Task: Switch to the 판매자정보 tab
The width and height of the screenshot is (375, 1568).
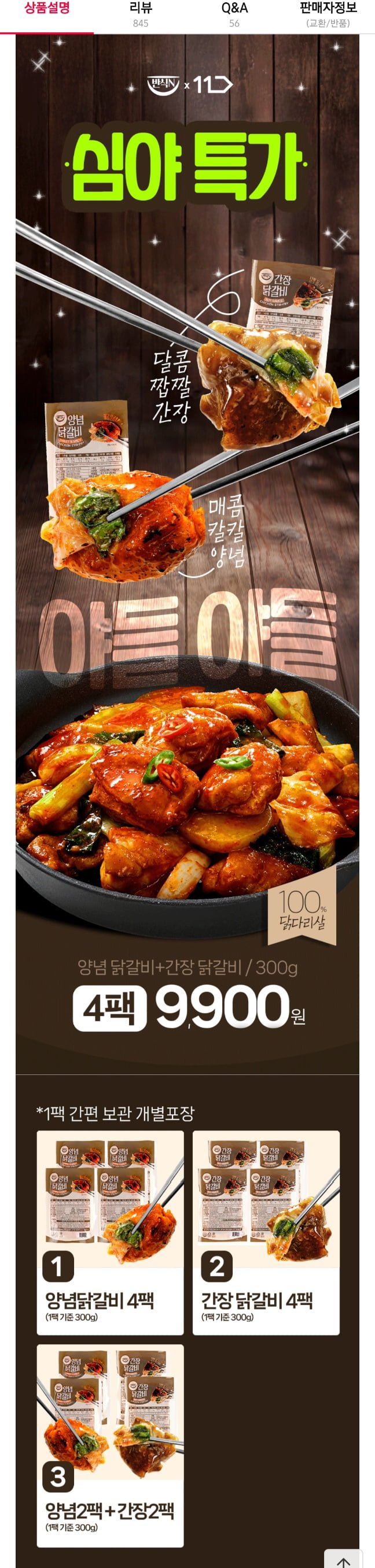Action: tap(328, 15)
